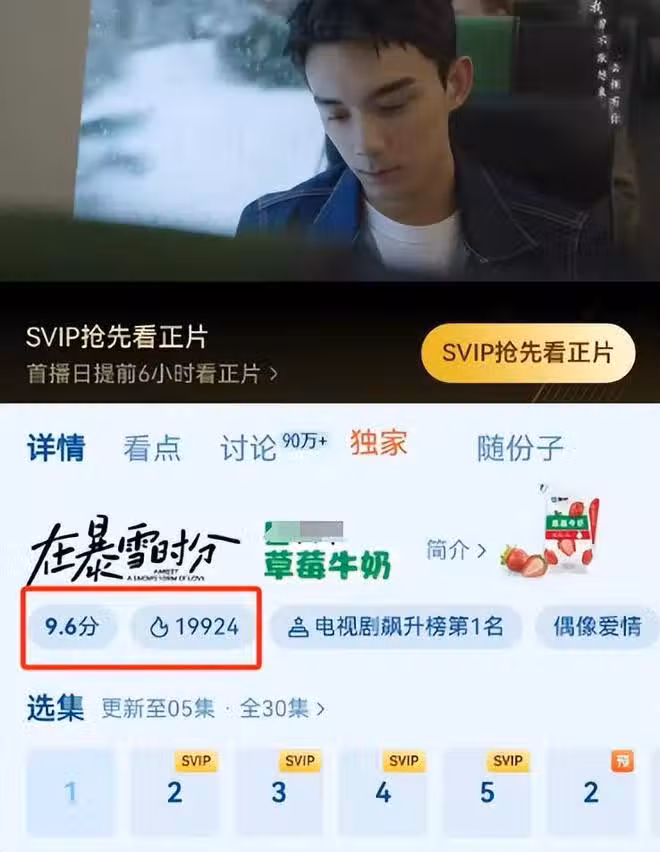
Task: Play SVIP episode 4
Action: click(x=383, y=792)
